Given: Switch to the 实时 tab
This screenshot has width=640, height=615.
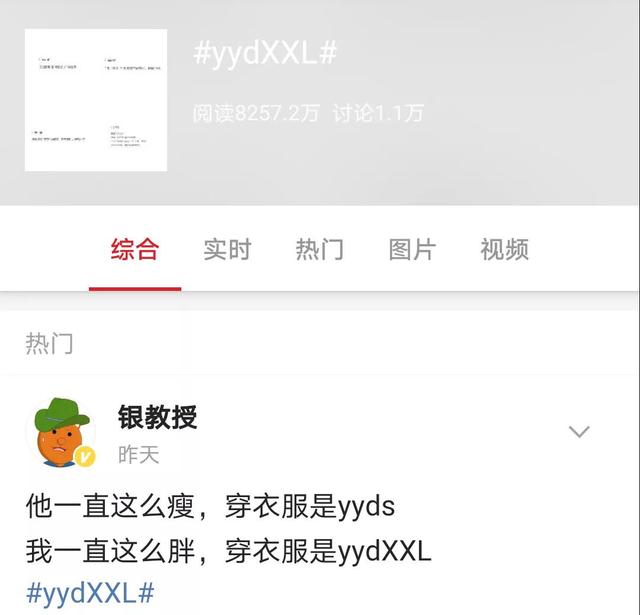Looking at the screenshot, I should [227, 250].
